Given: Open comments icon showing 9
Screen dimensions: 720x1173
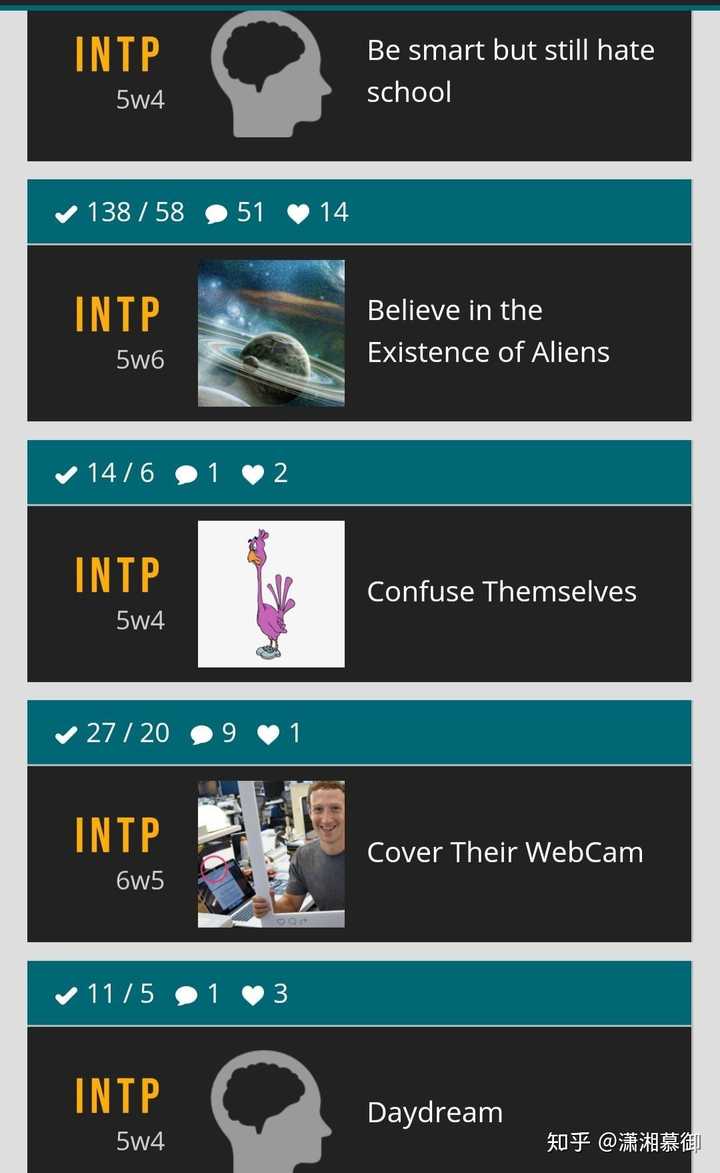Looking at the screenshot, I should click(201, 735).
